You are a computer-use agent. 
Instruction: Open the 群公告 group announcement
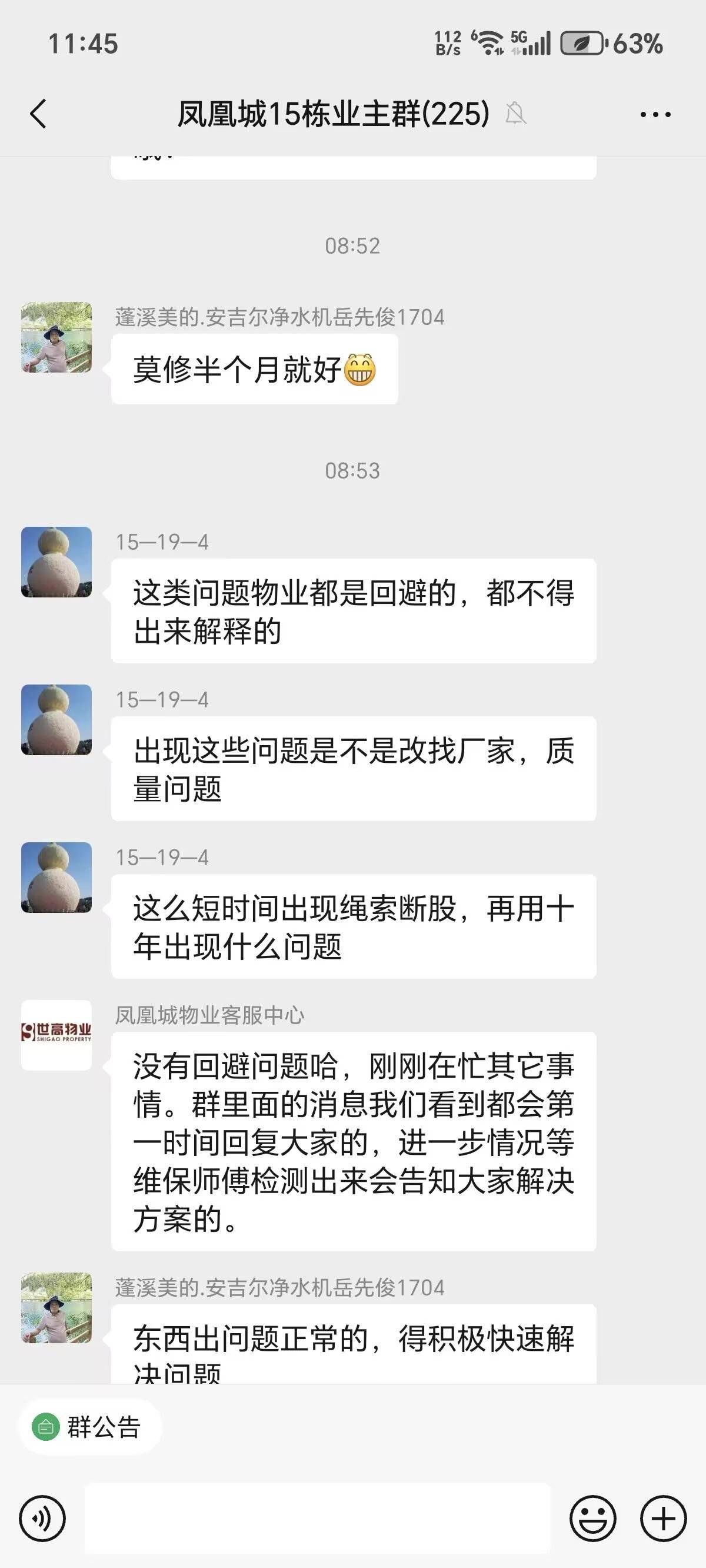coord(90,1427)
